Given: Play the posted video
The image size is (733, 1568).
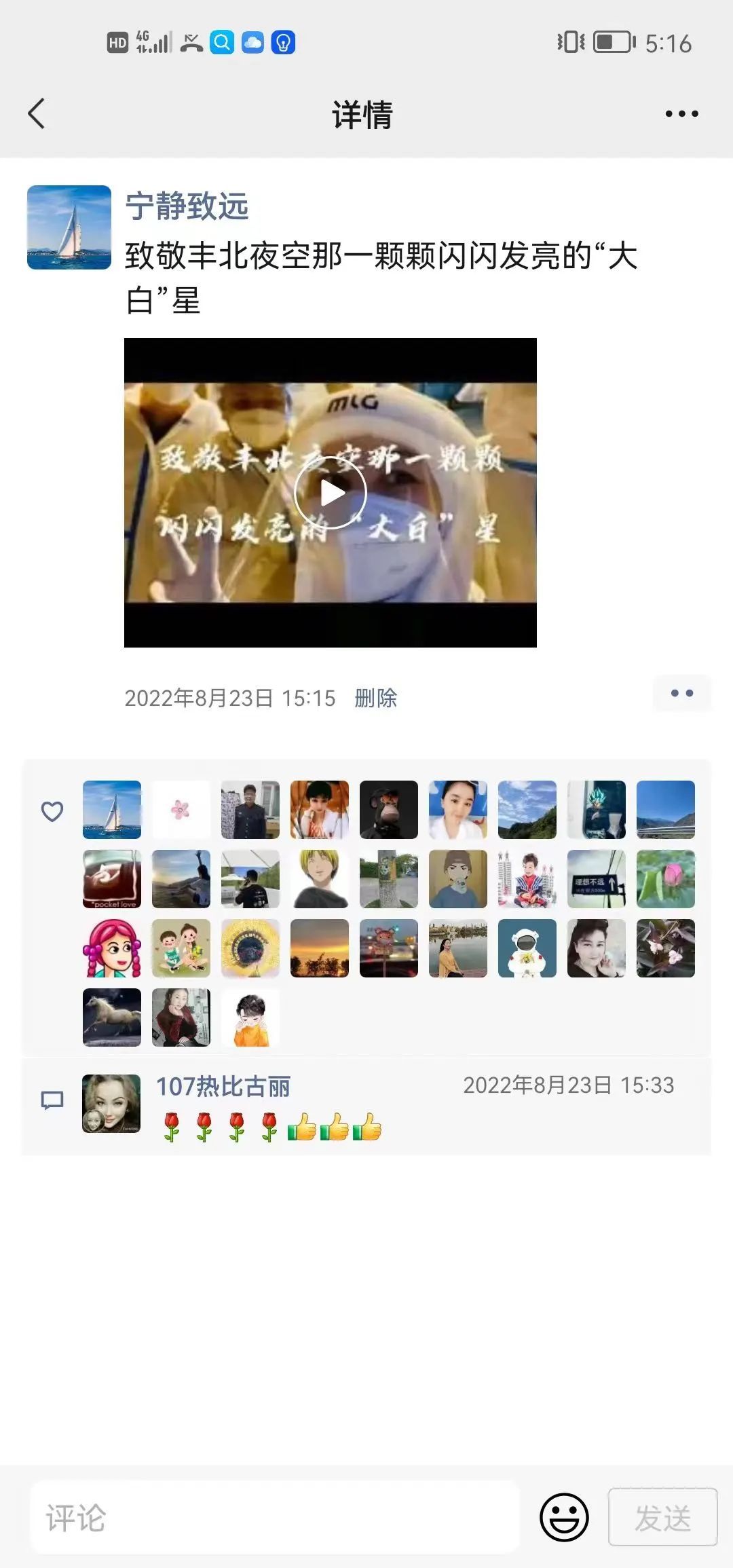Looking at the screenshot, I should pos(331,493).
